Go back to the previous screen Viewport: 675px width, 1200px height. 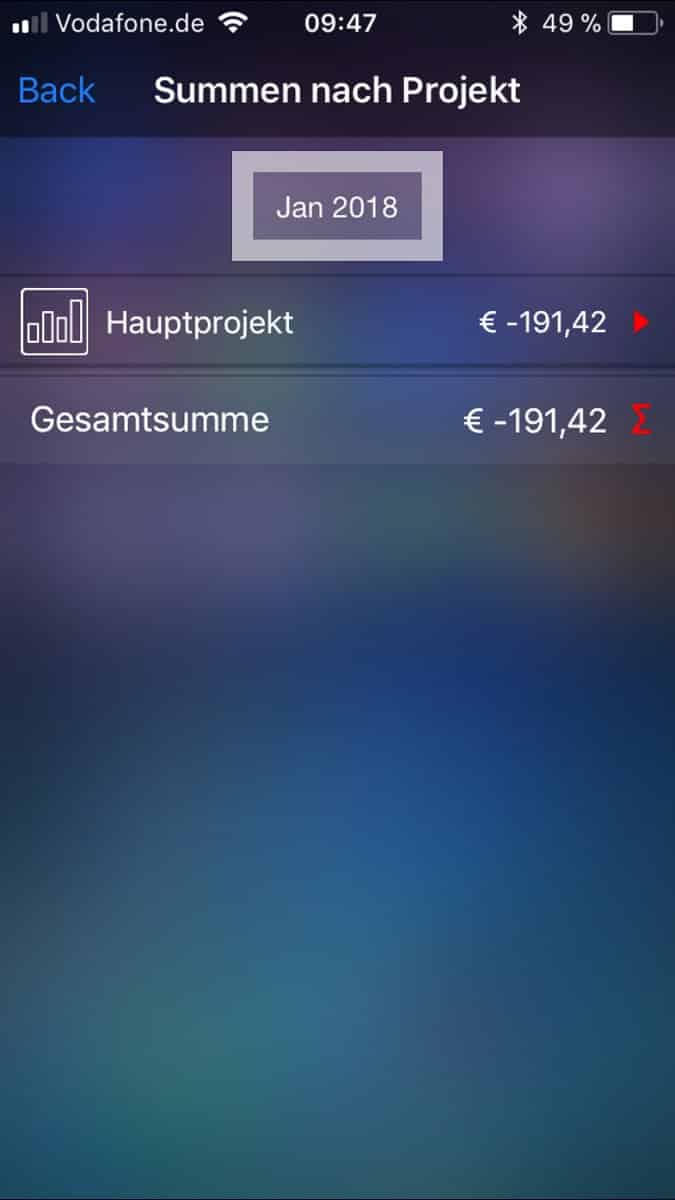[x=56, y=91]
